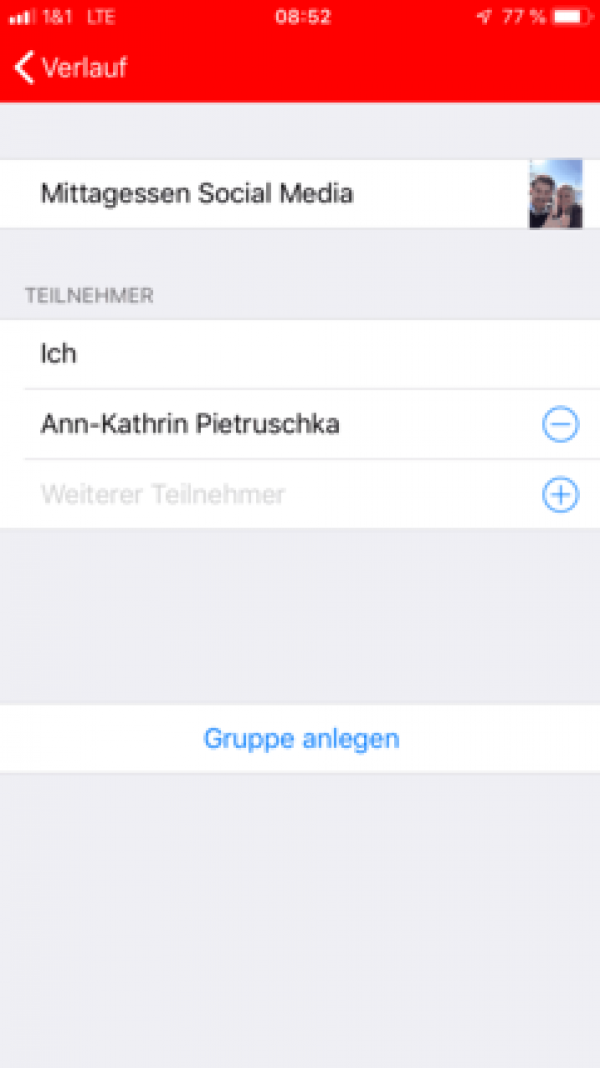
Task: Go back to Verlauf
Action: 70,67
